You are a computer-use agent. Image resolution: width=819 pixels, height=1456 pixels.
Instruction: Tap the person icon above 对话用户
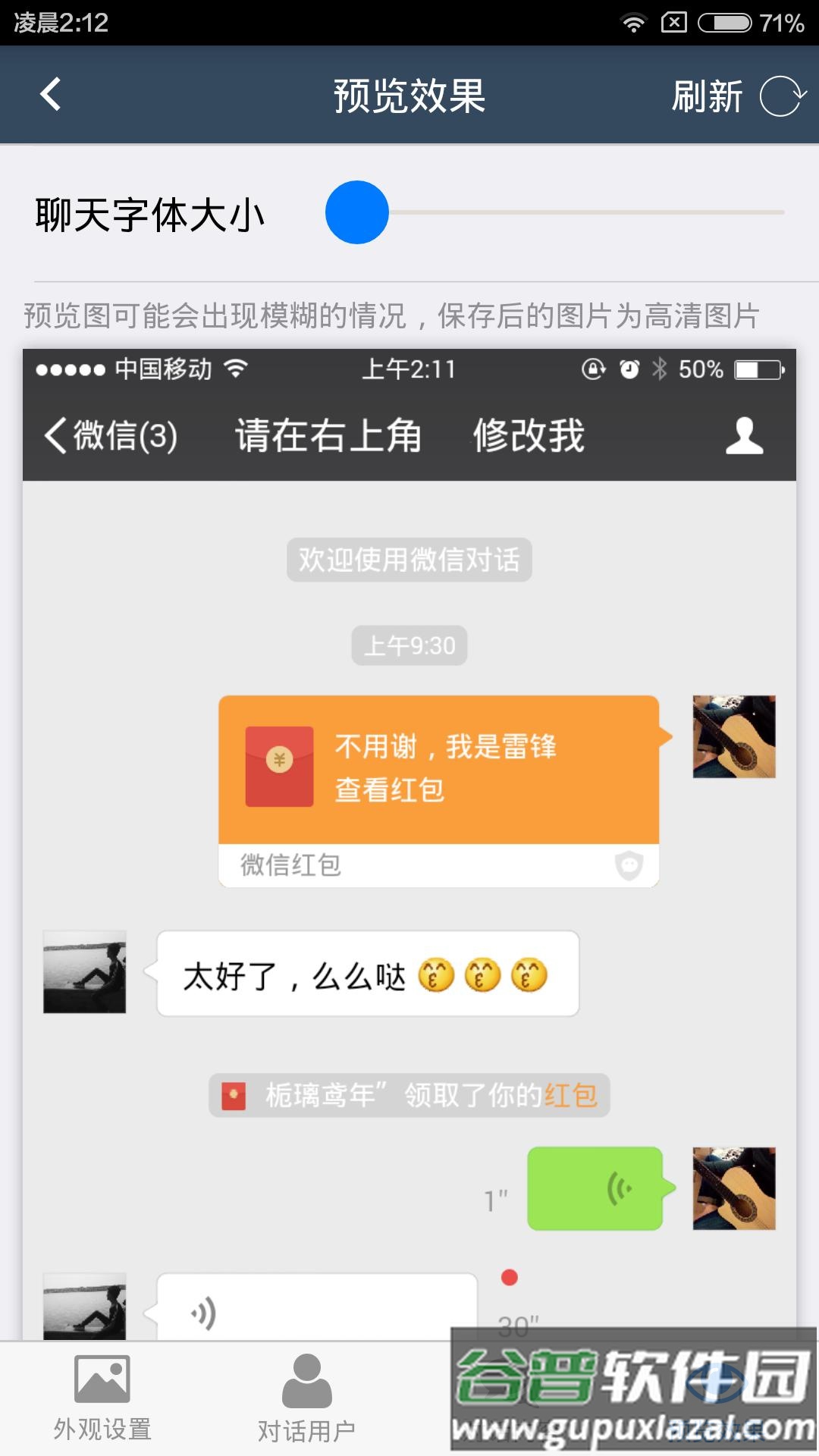tap(307, 1380)
